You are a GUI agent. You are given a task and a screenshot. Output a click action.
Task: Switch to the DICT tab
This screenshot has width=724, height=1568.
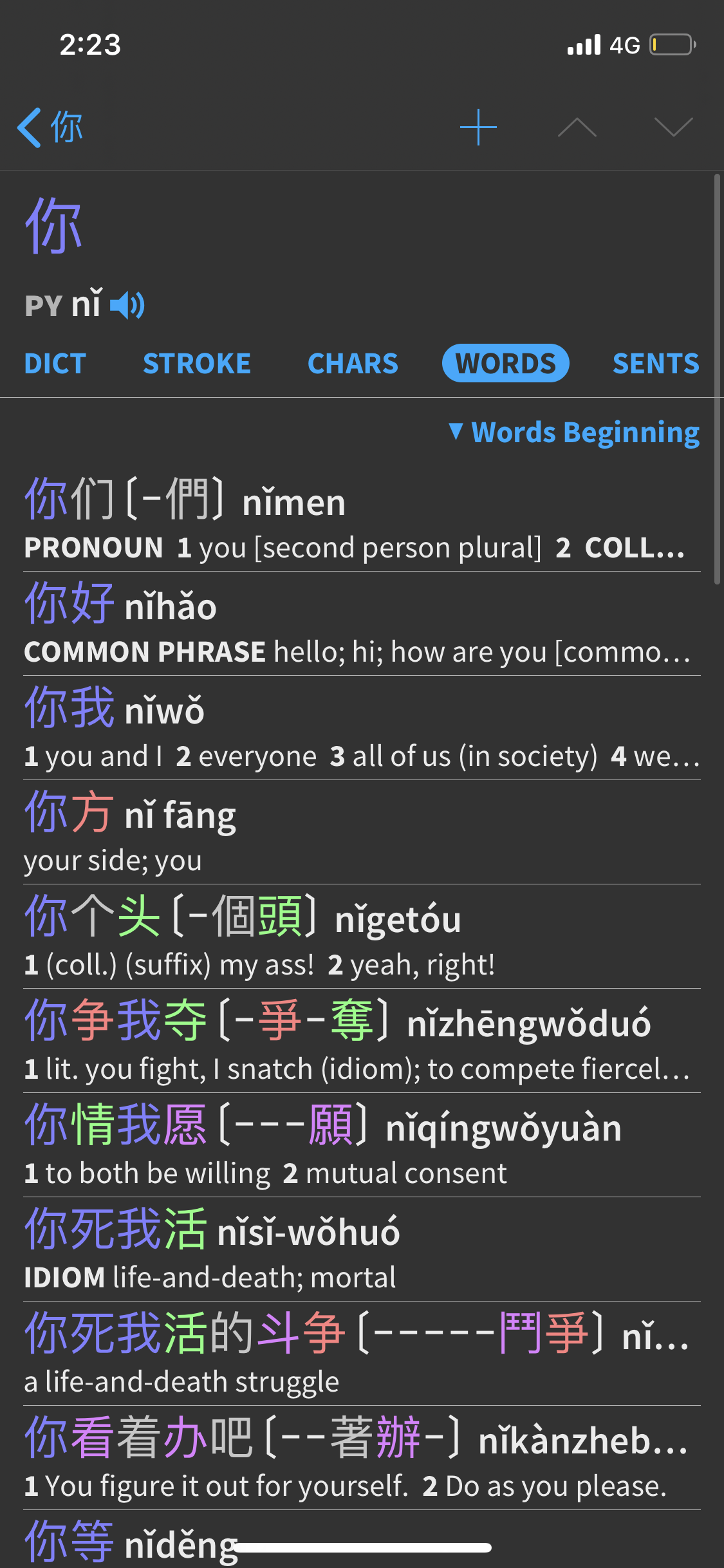(x=55, y=364)
